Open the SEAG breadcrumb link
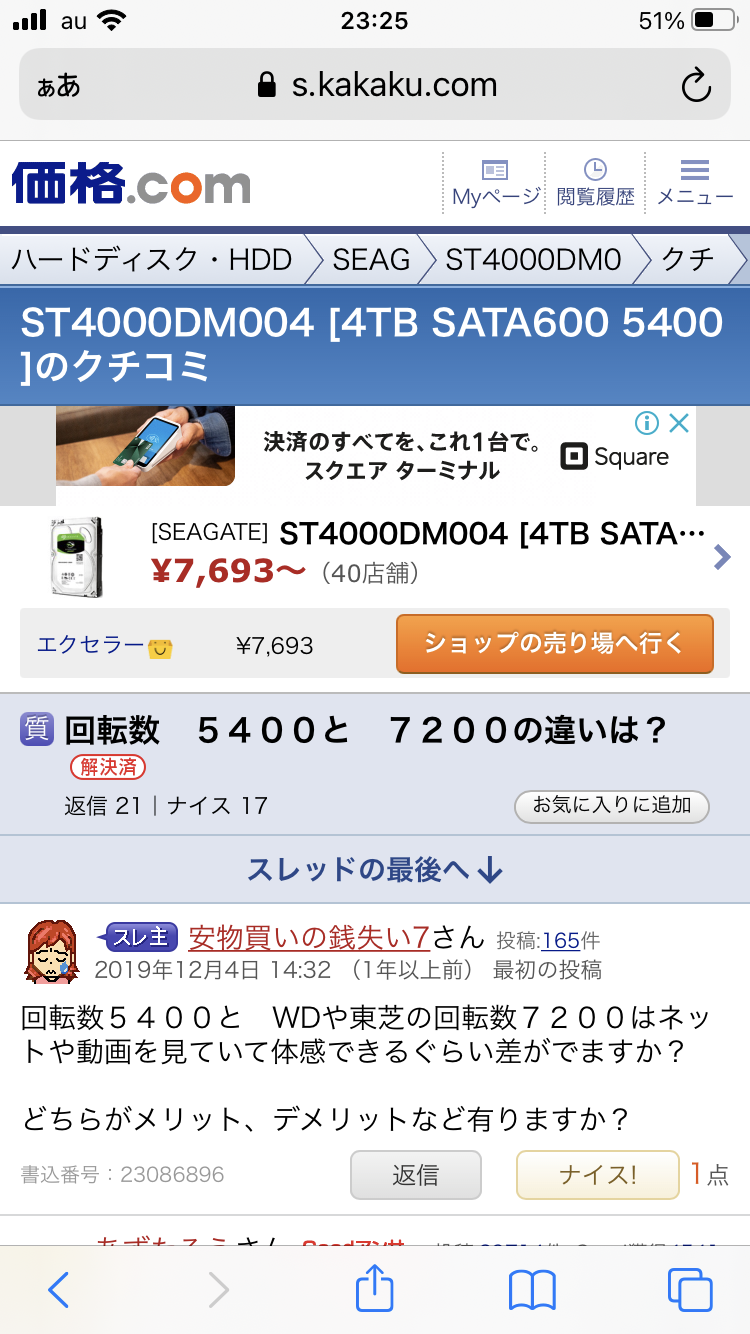Viewport: 750px width, 1334px height. coord(371,260)
